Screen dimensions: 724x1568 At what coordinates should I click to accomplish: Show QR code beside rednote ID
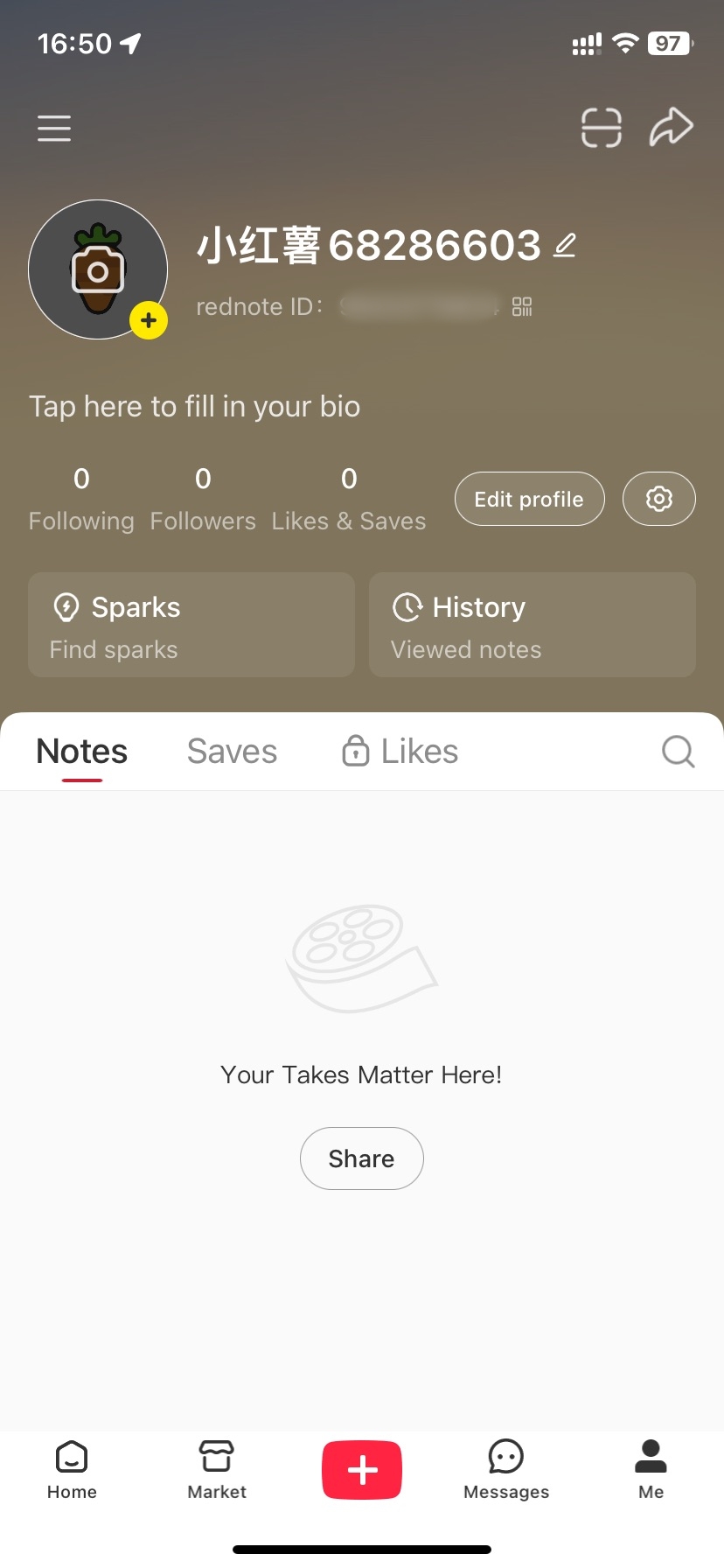pyautogui.click(x=522, y=306)
